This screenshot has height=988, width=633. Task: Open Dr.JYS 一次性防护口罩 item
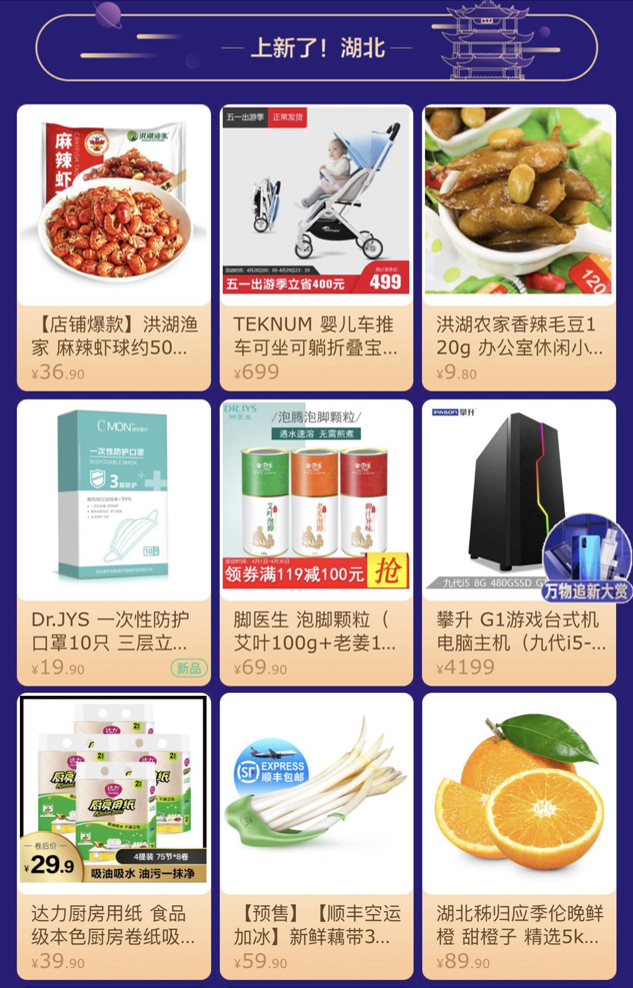(x=114, y=541)
